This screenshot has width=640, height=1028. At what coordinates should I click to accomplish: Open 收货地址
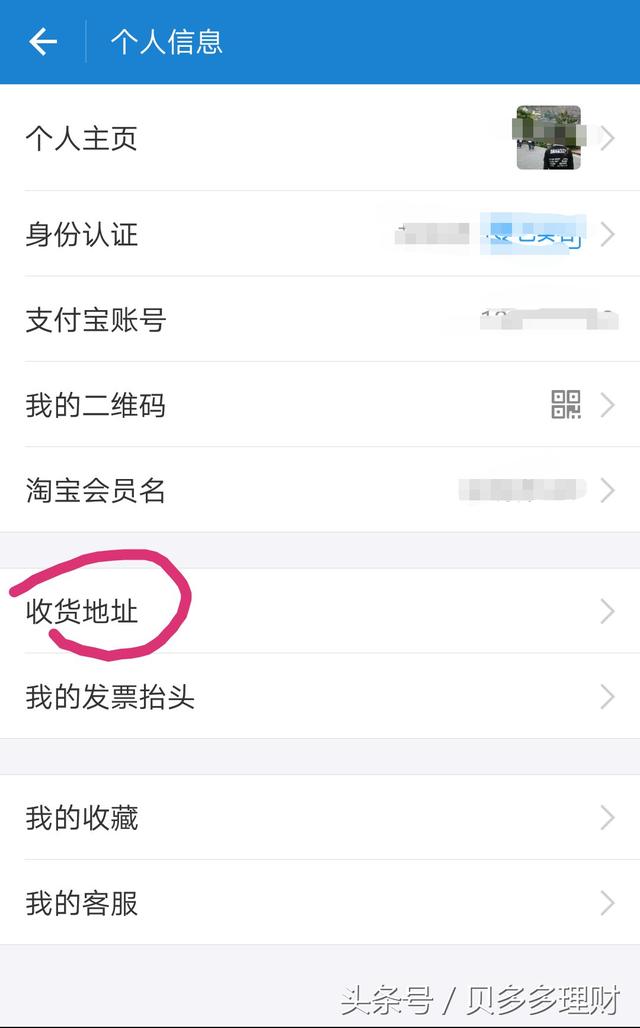coord(320,611)
